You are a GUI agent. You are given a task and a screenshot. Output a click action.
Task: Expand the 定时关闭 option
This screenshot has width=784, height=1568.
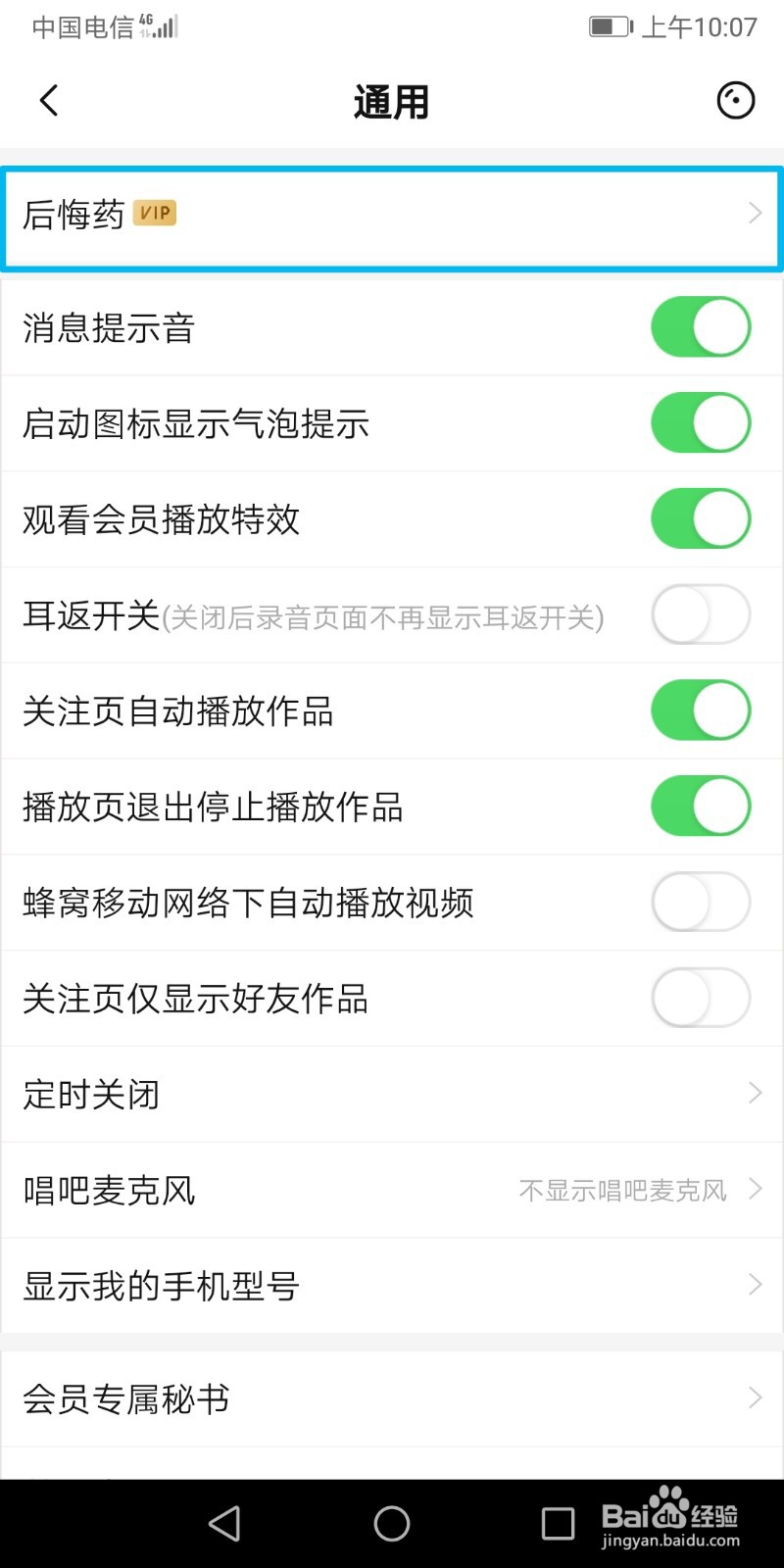[392, 1094]
